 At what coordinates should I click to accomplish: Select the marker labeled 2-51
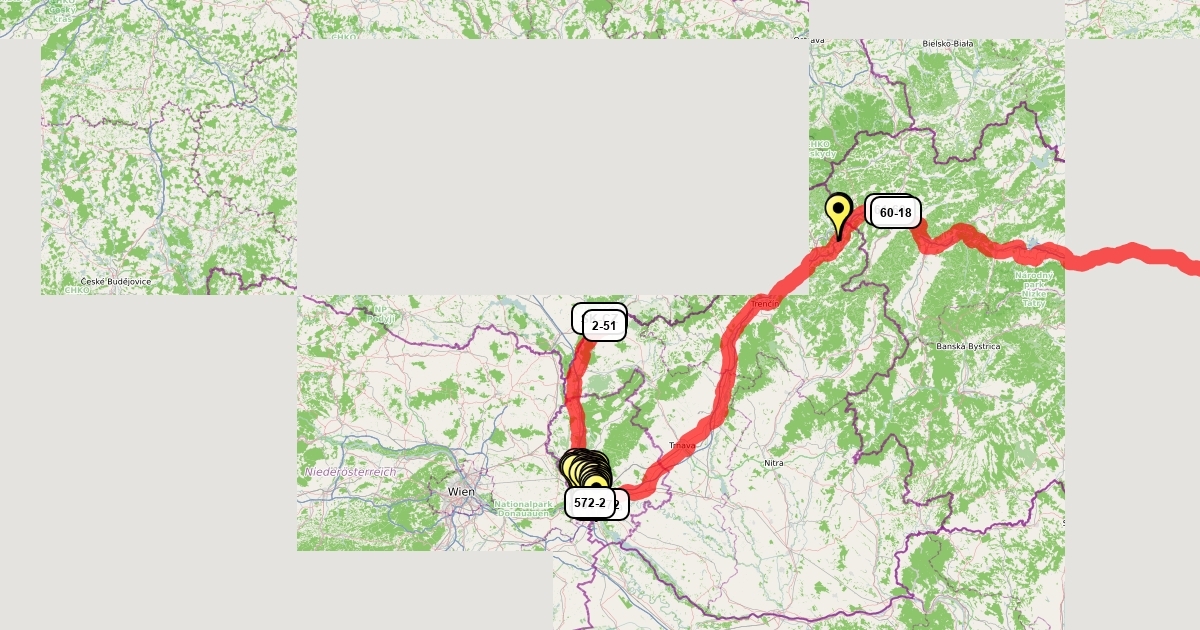[x=604, y=326]
